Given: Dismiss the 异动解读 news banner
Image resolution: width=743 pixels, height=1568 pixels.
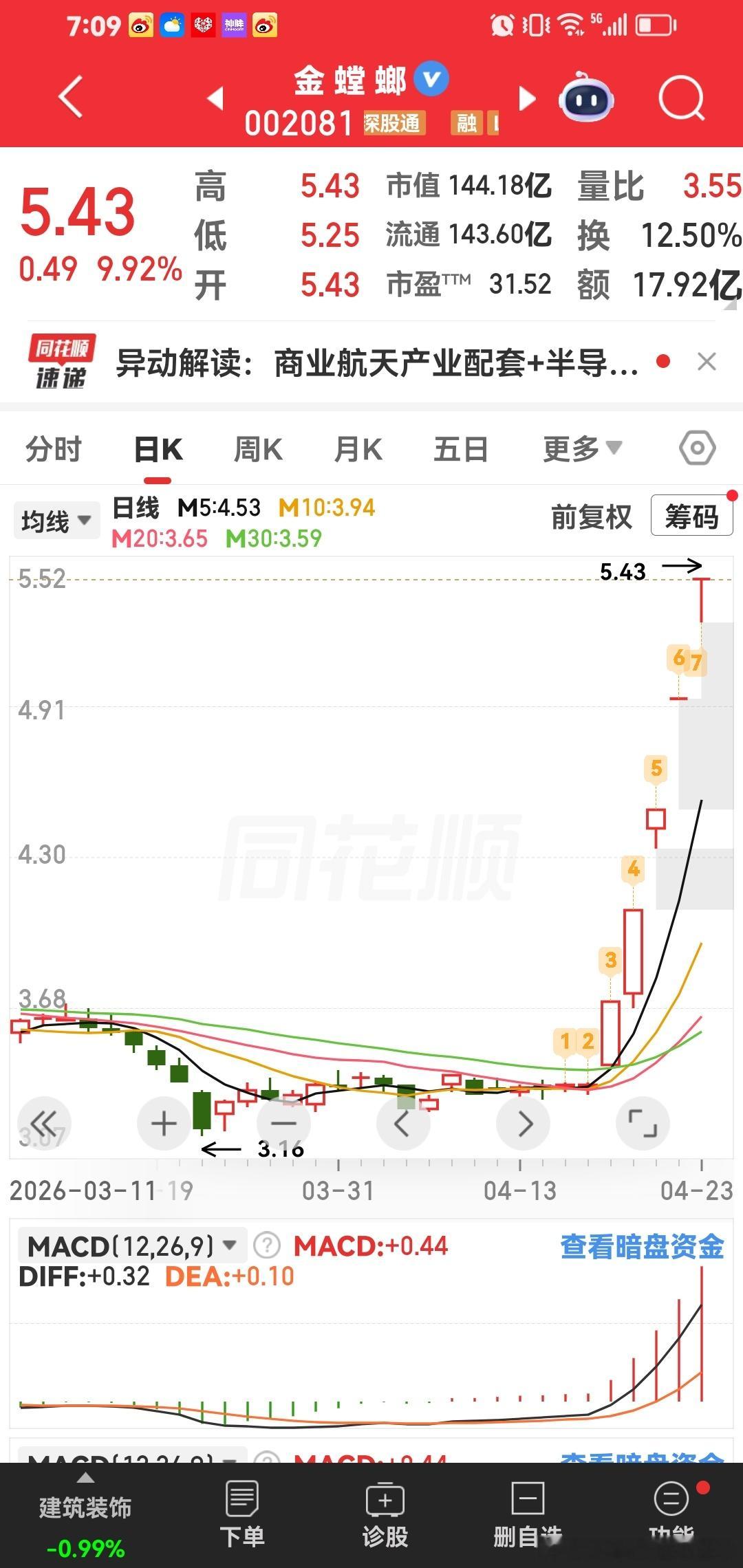Looking at the screenshot, I should (x=706, y=361).
